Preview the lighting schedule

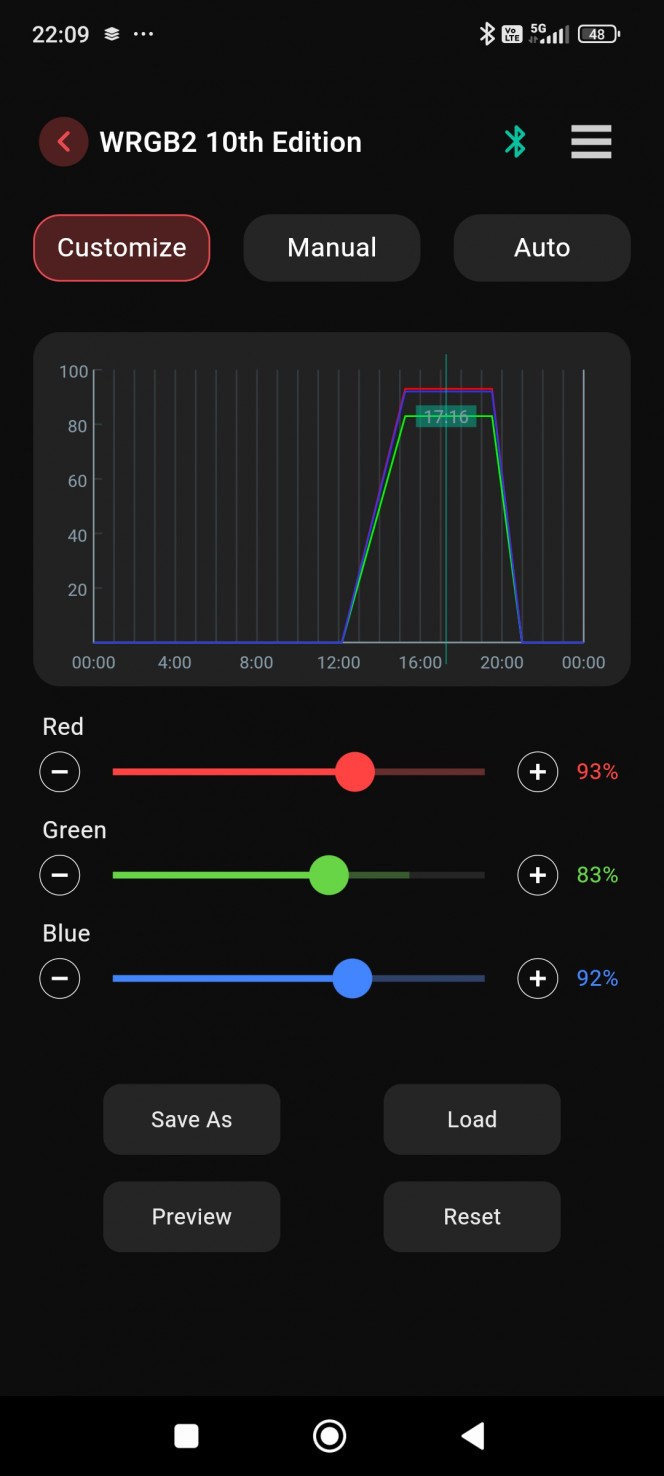click(x=192, y=1216)
